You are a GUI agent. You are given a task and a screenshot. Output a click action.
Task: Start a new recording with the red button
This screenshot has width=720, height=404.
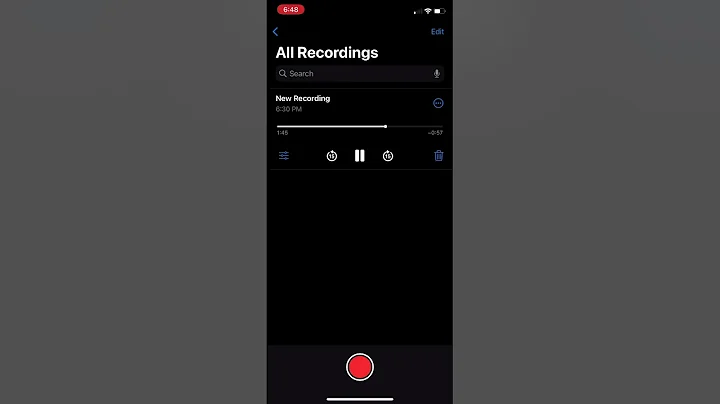[x=360, y=367]
